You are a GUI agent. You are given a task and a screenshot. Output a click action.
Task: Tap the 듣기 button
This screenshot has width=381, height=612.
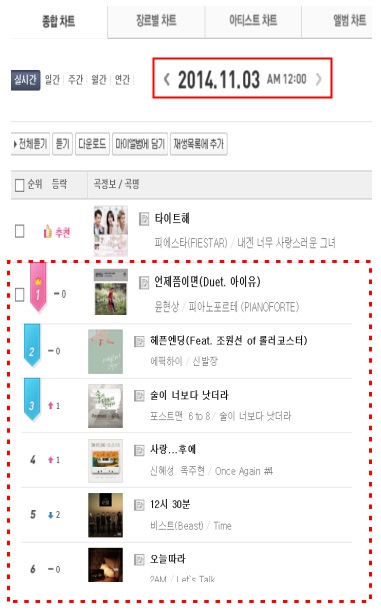[x=62, y=144]
